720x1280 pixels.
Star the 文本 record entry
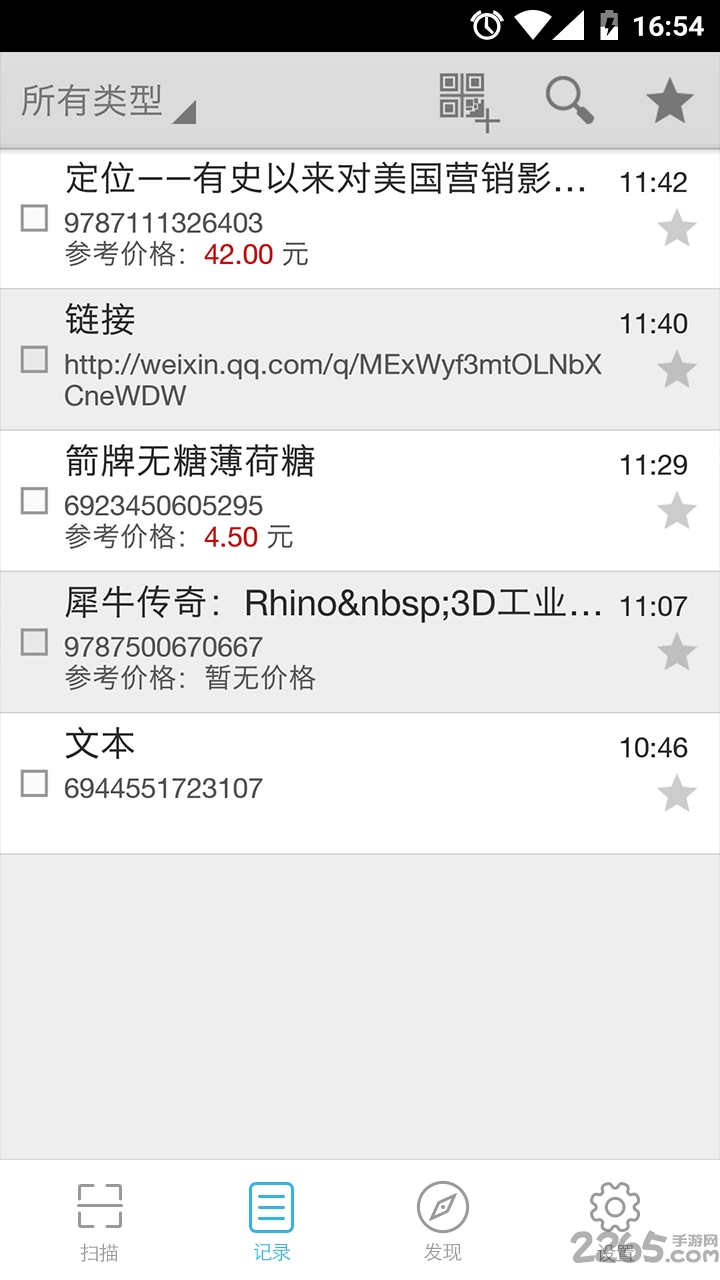pyautogui.click(x=677, y=793)
